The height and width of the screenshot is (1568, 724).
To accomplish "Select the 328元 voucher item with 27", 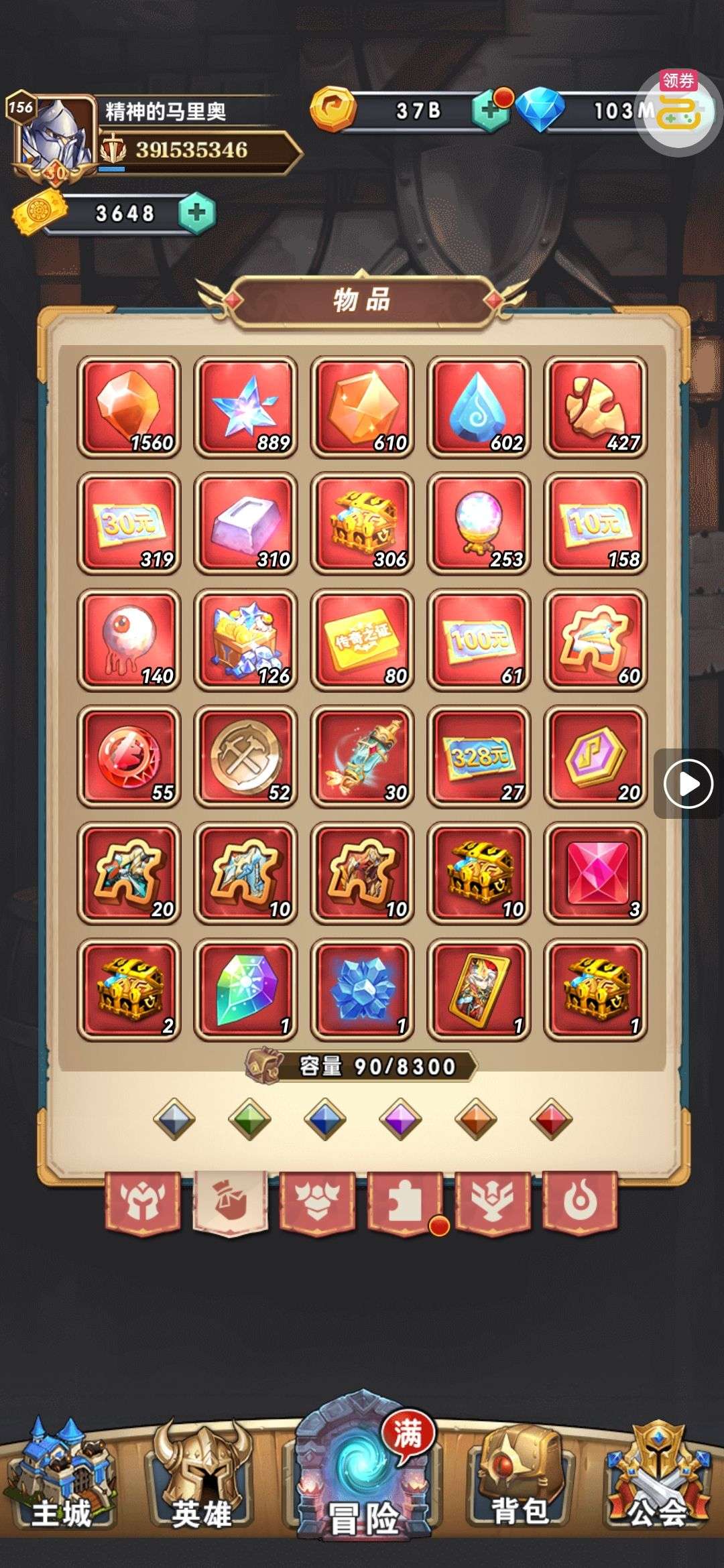I will 479,757.
